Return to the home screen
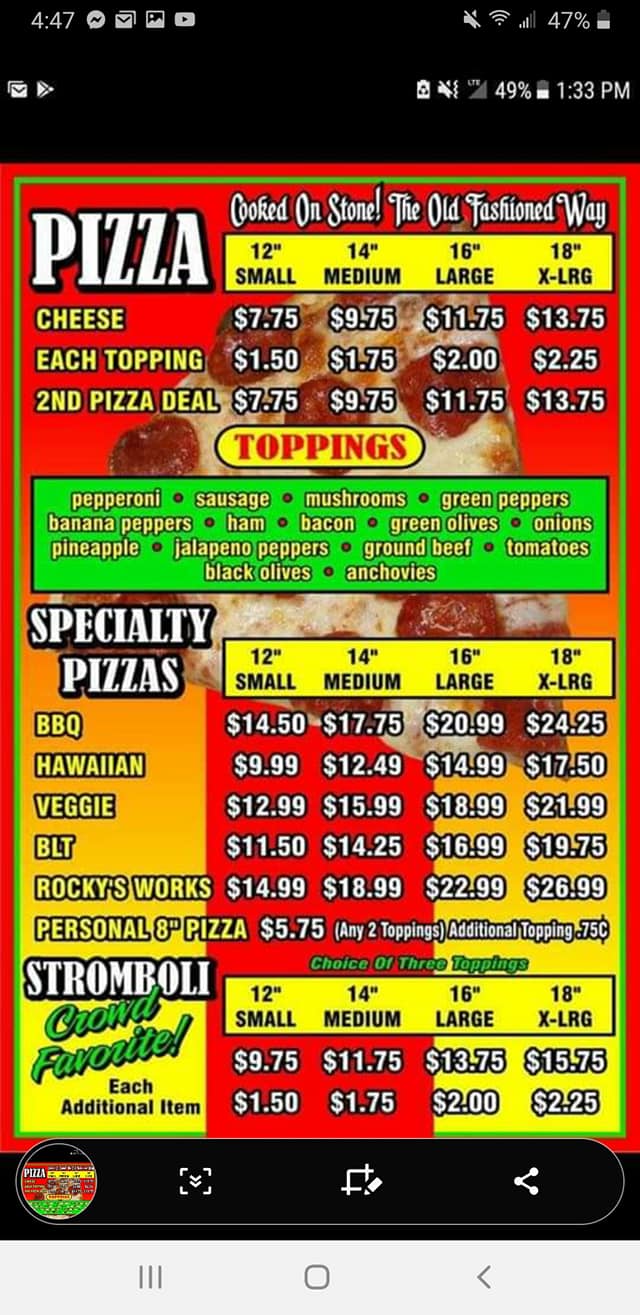The width and height of the screenshot is (640, 1315). (317, 1276)
